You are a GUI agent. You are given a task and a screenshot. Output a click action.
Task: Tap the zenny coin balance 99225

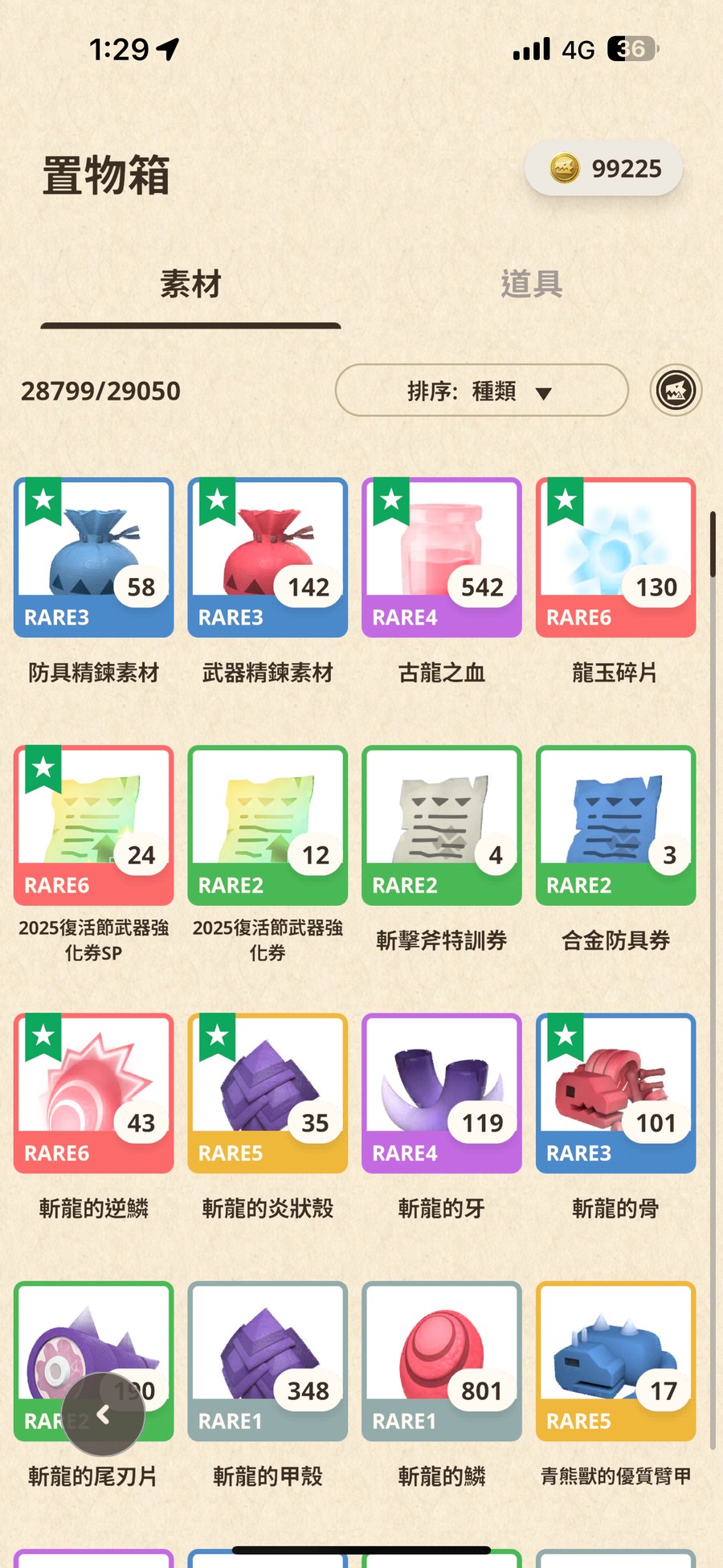click(x=604, y=169)
